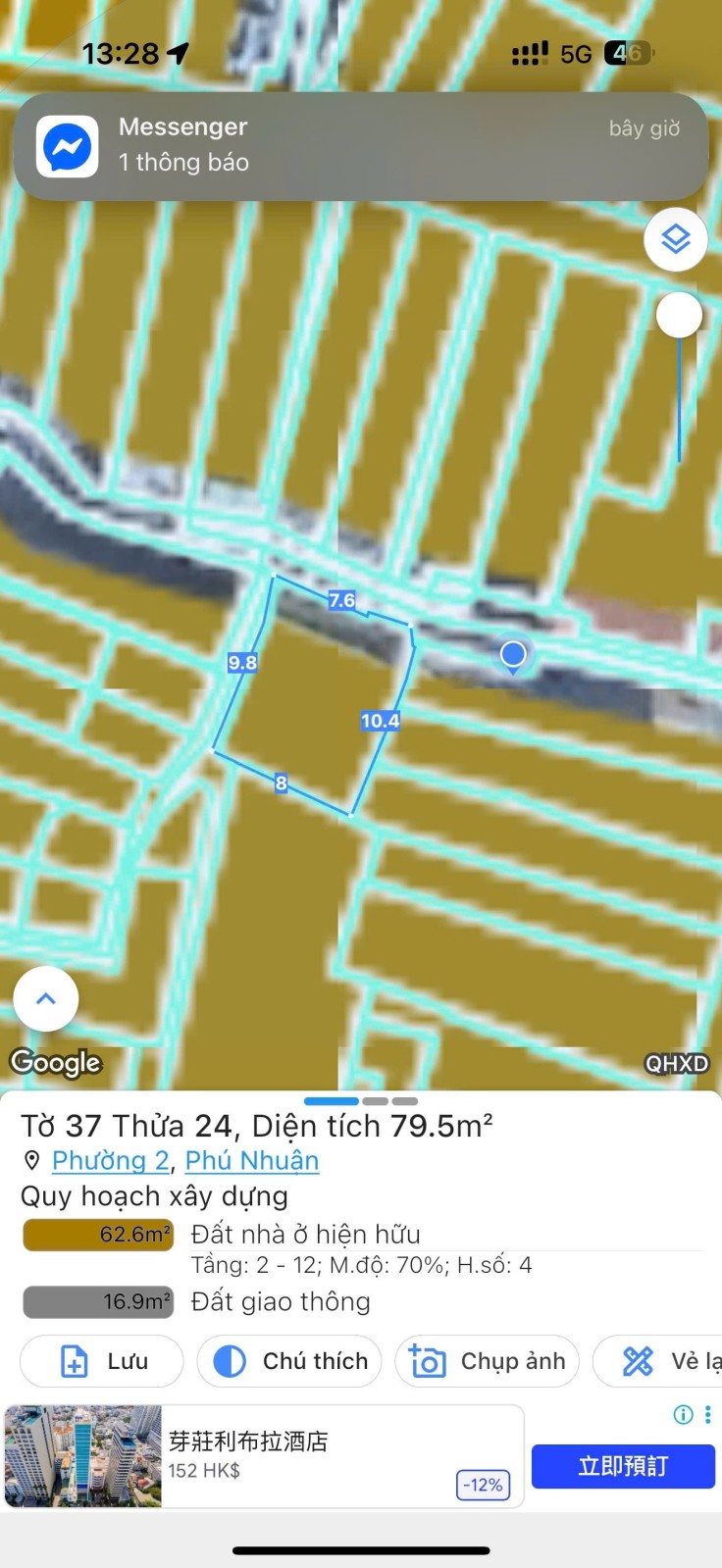Image resolution: width=722 pixels, height=1568 pixels.
Task: Open the hotel ad card
Action: (264, 1456)
